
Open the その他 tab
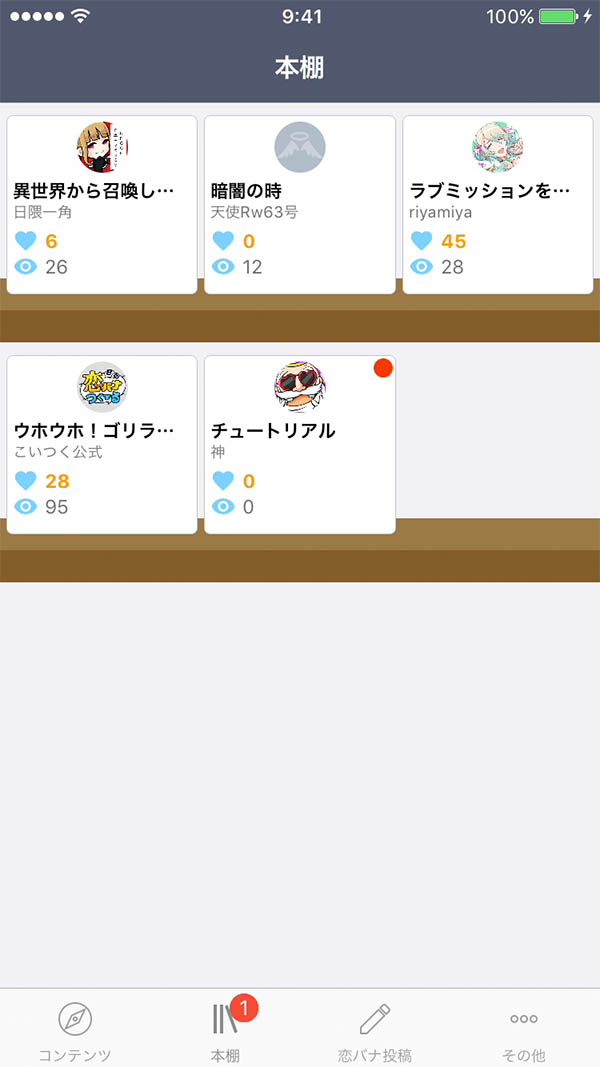524,1030
